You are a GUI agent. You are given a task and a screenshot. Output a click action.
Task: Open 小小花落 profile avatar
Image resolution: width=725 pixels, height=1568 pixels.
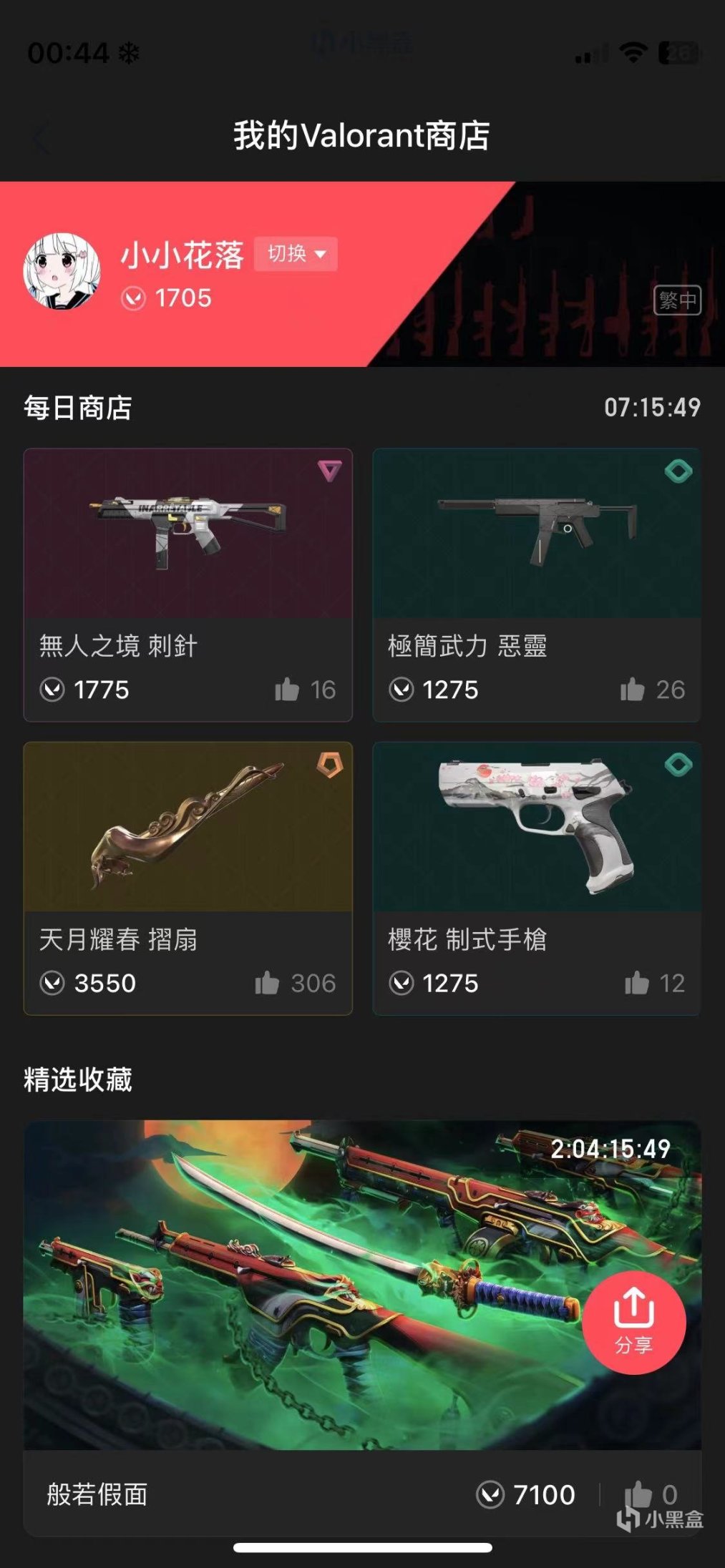click(x=62, y=271)
